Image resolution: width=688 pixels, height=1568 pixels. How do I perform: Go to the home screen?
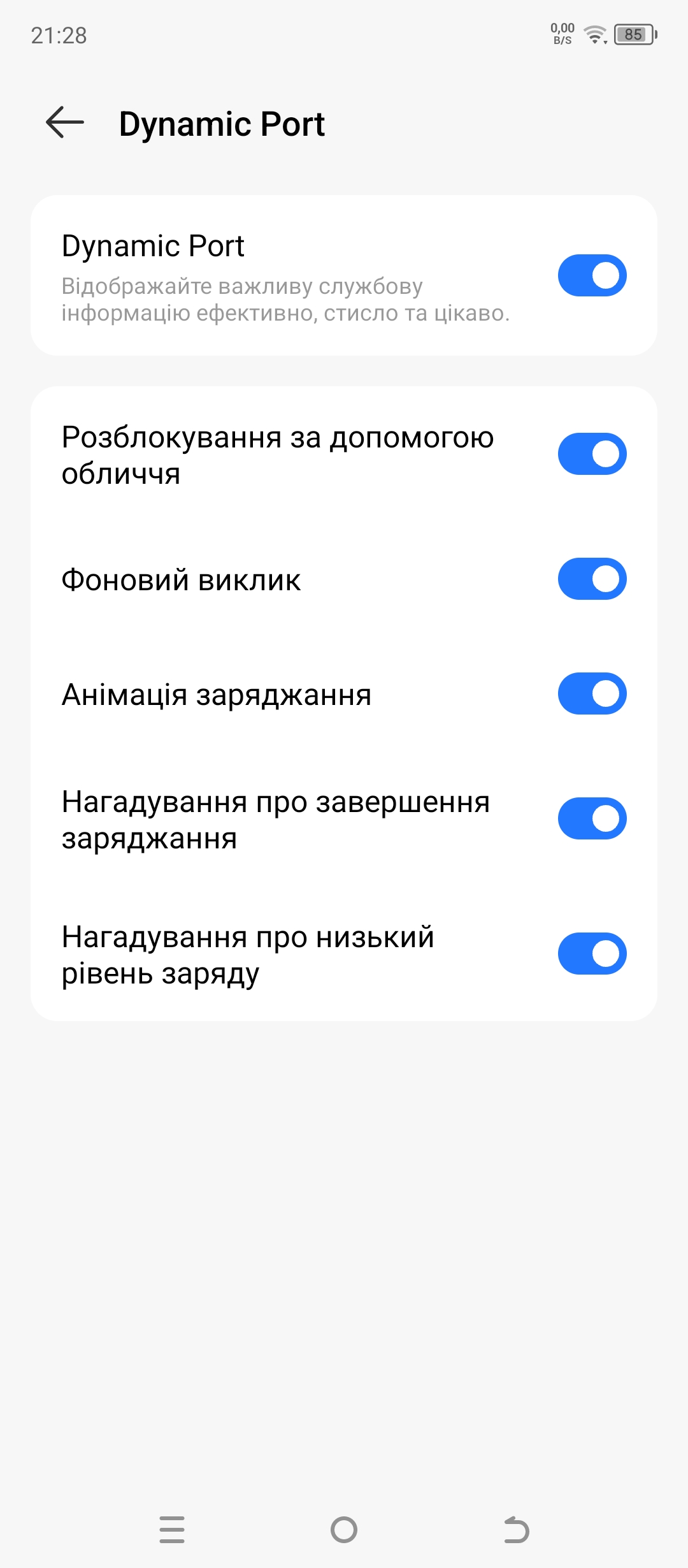point(344,1530)
